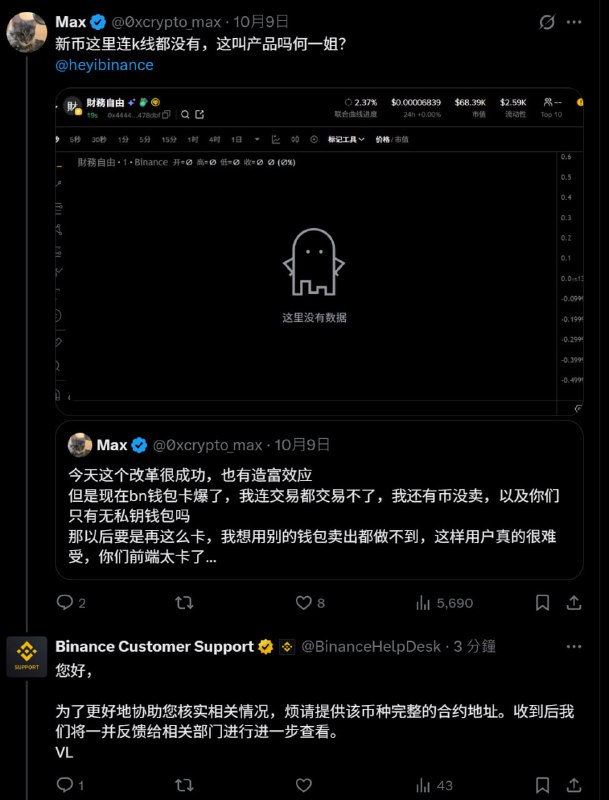The height and width of the screenshot is (800, 609).
Task: Bookmark Binance Customer Support's reply
Action: click(x=542, y=785)
